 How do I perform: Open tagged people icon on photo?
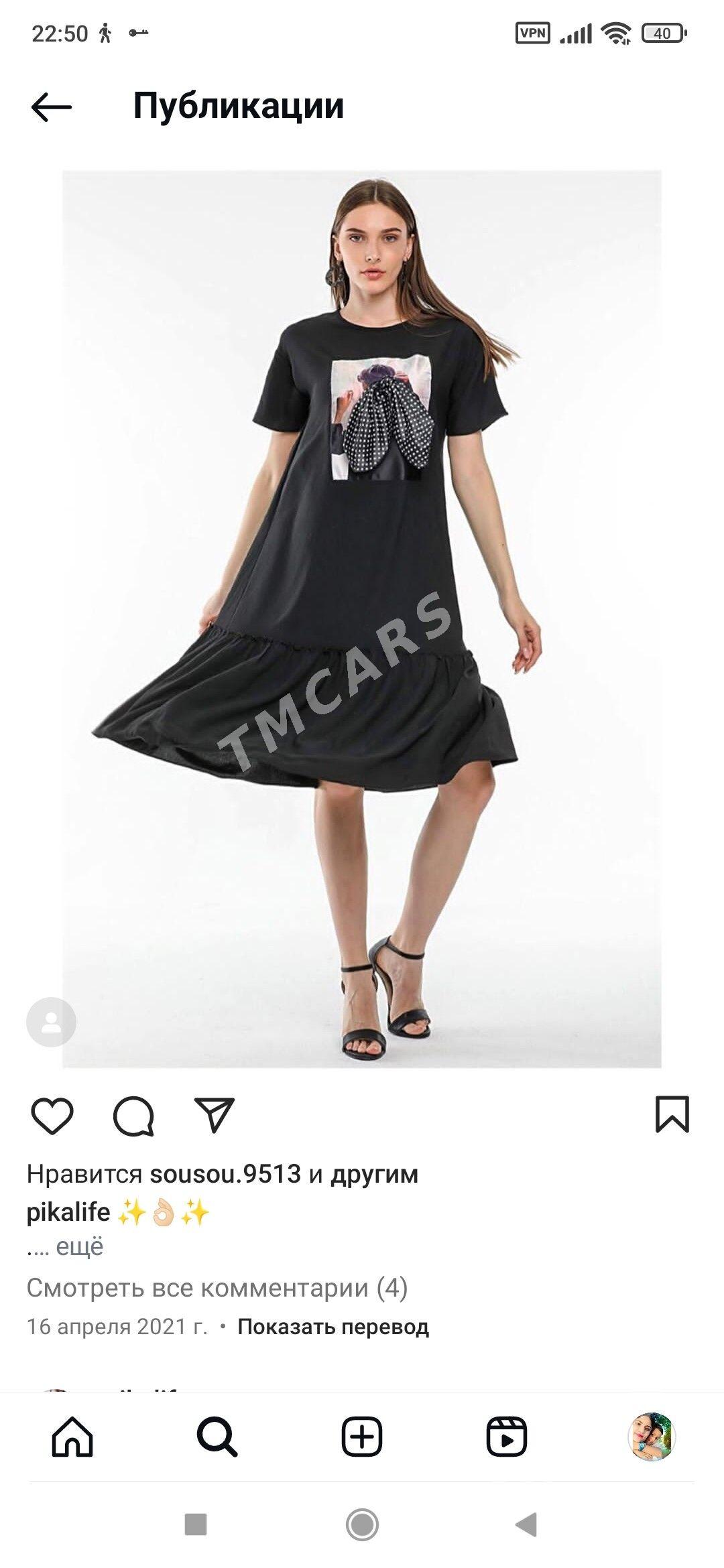point(51,1023)
